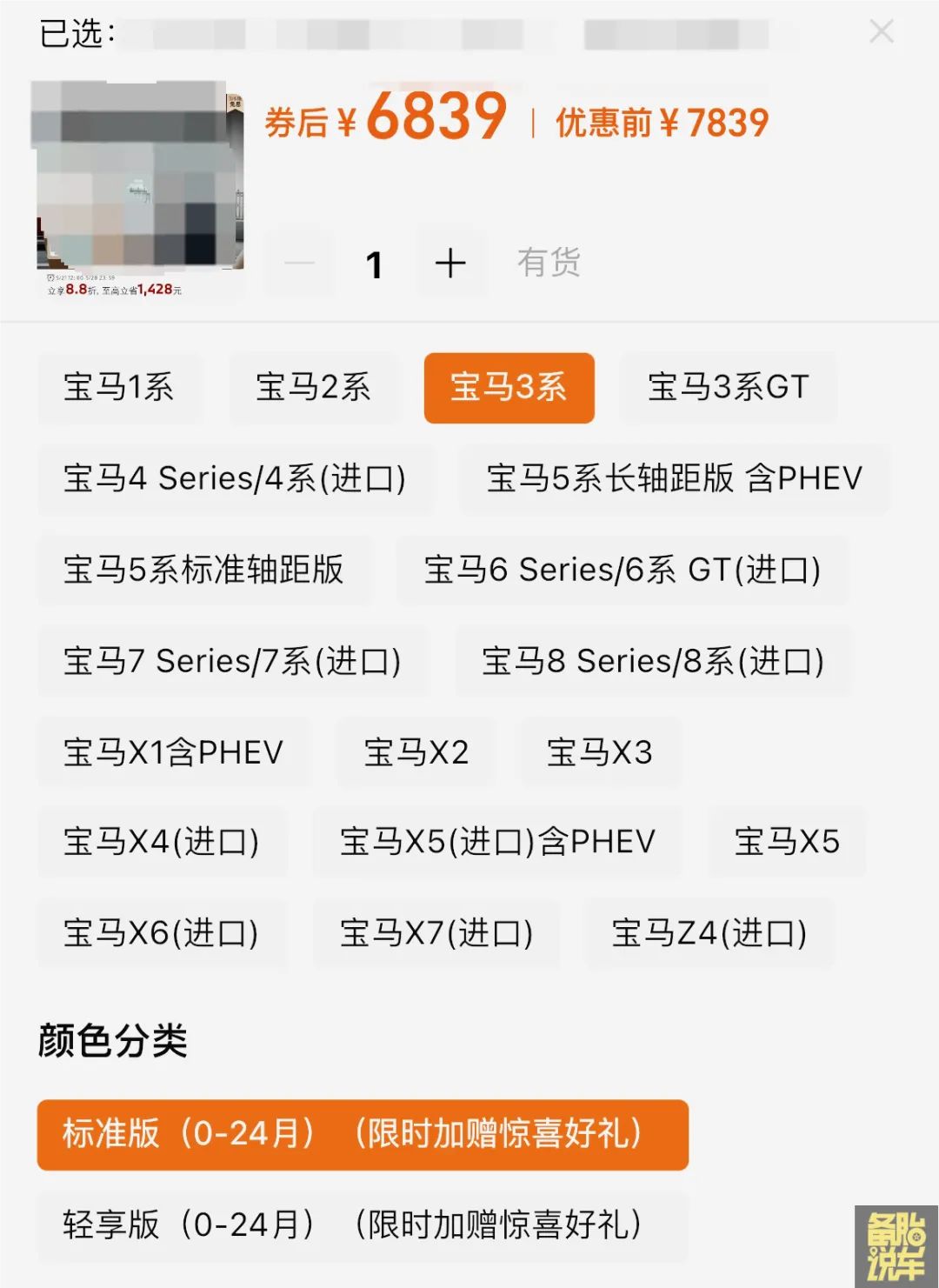Select the 宝马3系GT option

728,388
